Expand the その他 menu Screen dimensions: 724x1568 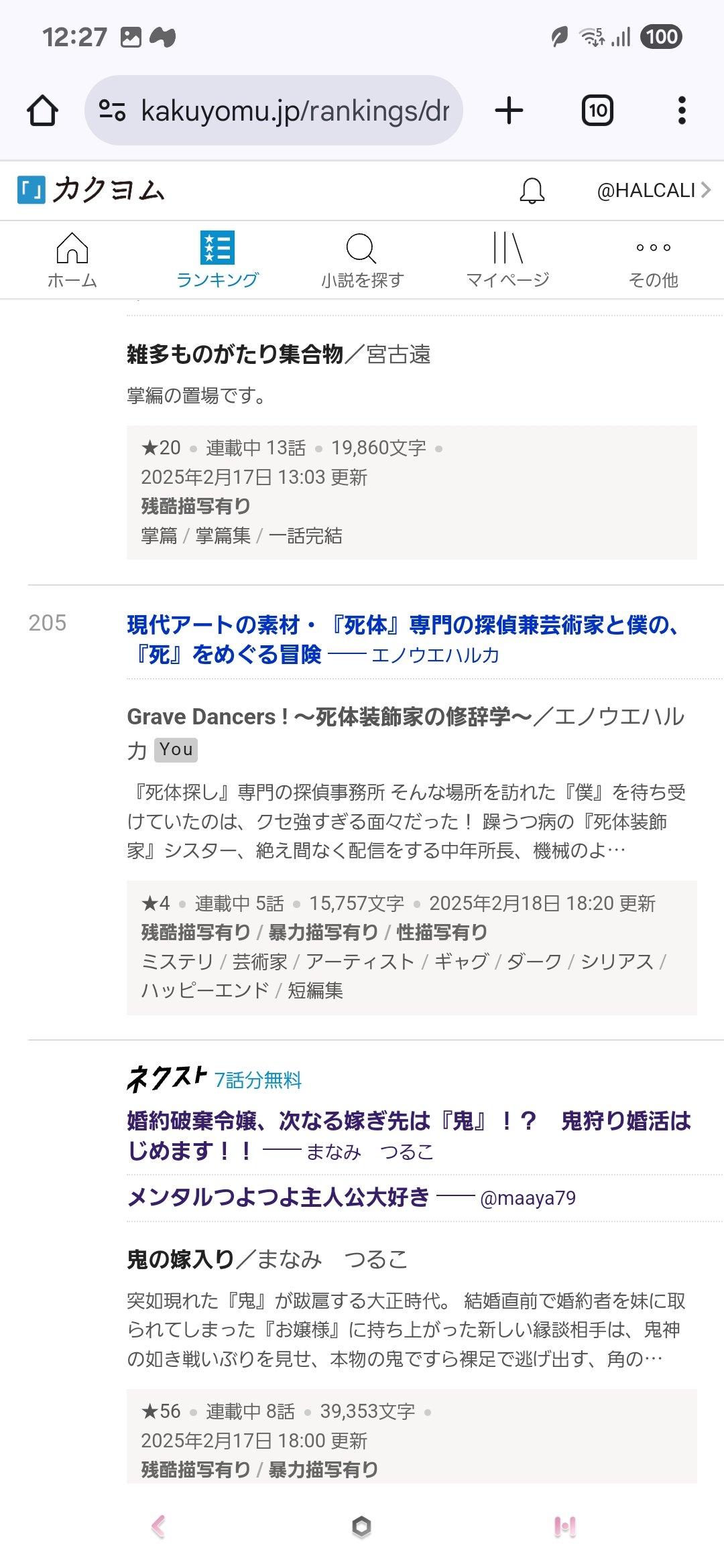[653, 261]
